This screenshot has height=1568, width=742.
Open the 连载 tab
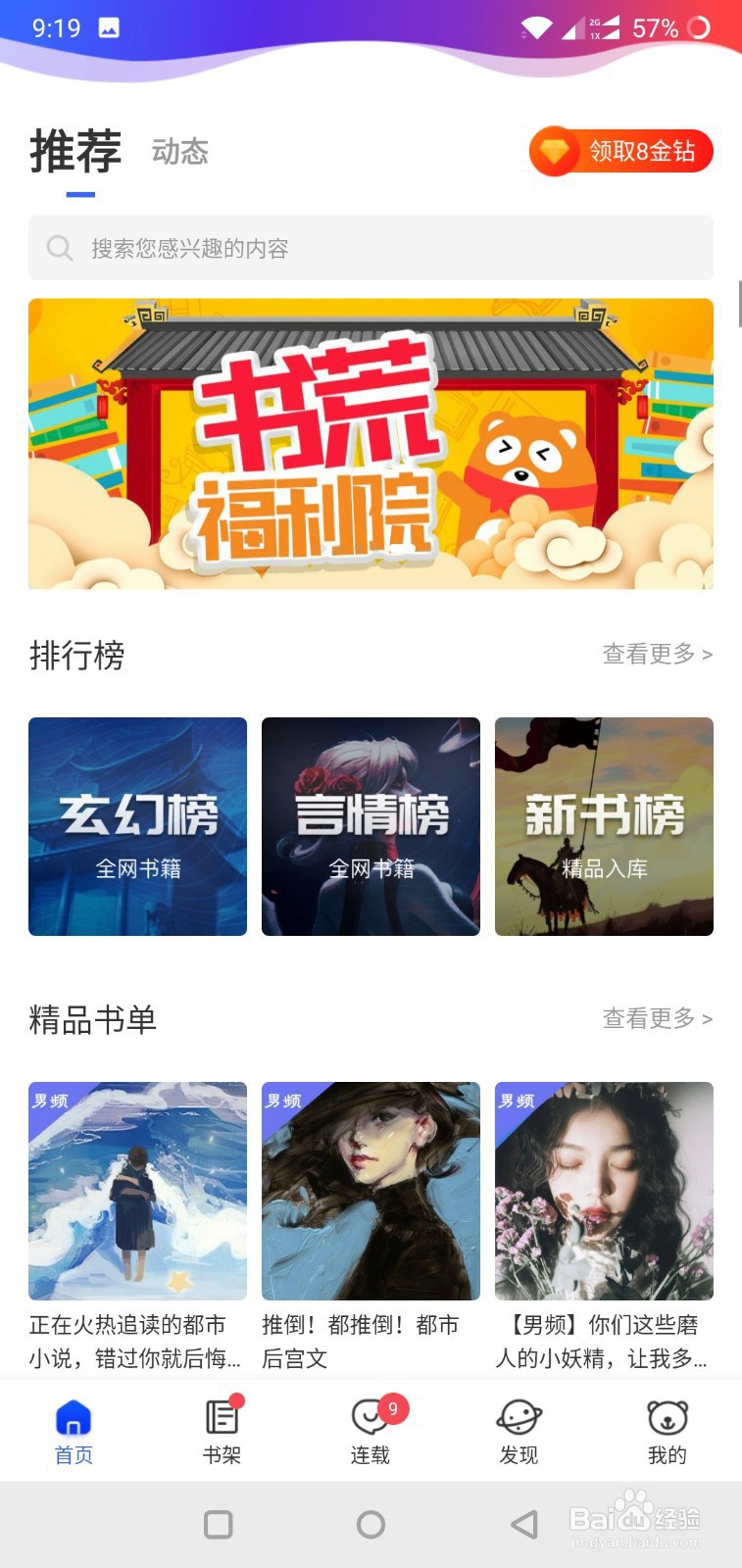click(x=371, y=1432)
